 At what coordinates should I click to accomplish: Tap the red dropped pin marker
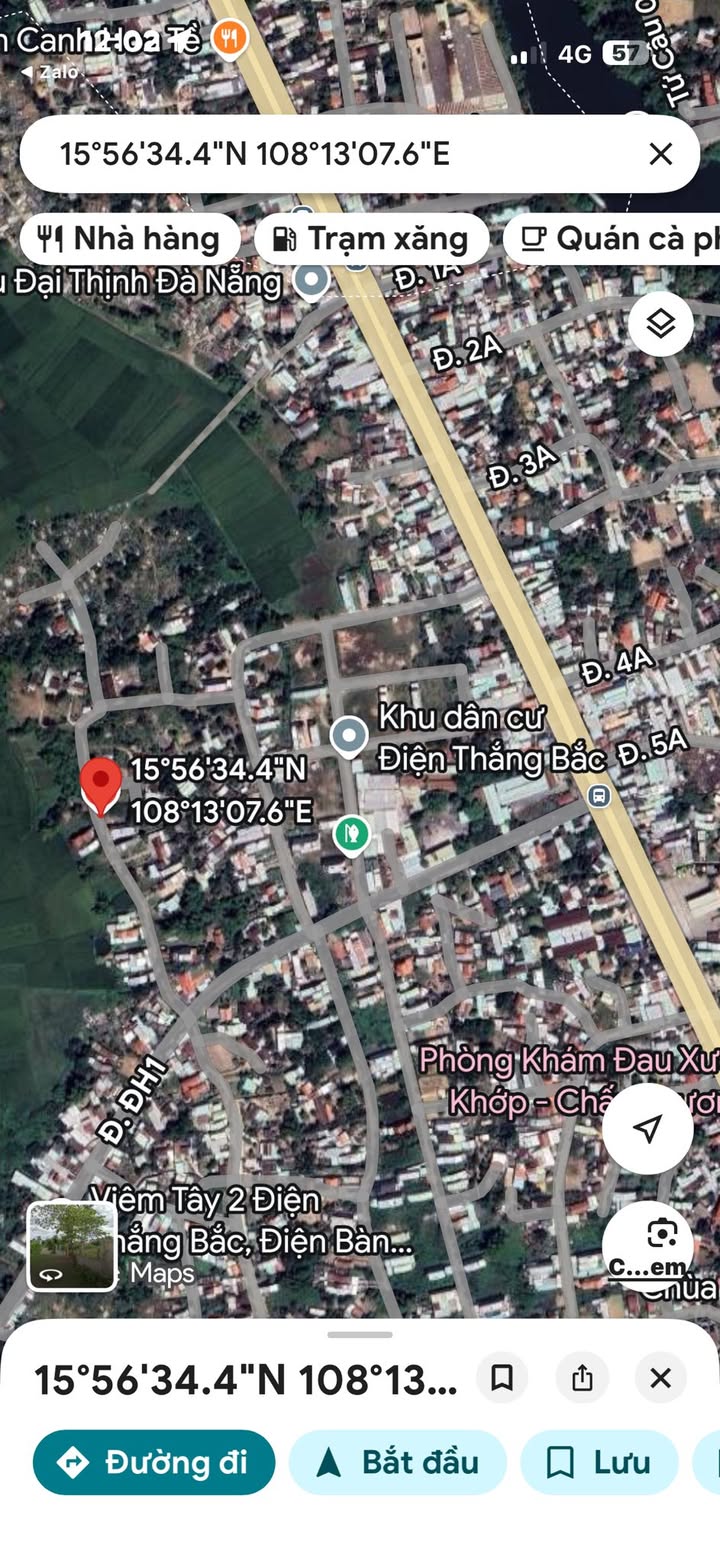100,785
